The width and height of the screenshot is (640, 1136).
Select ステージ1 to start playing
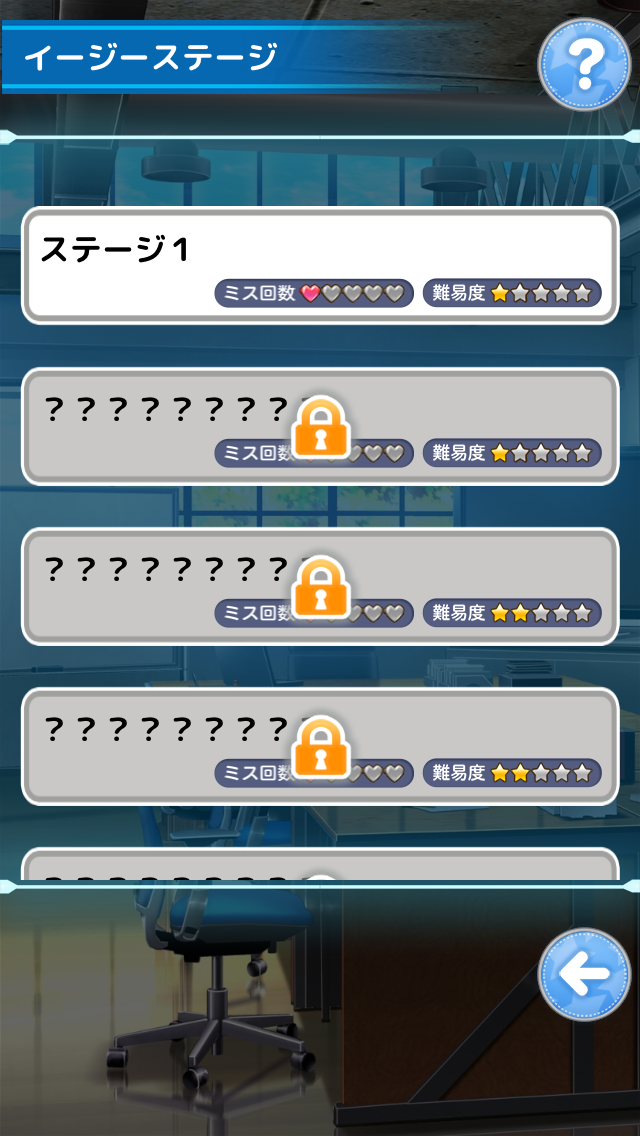pyautogui.click(x=320, y=265)
